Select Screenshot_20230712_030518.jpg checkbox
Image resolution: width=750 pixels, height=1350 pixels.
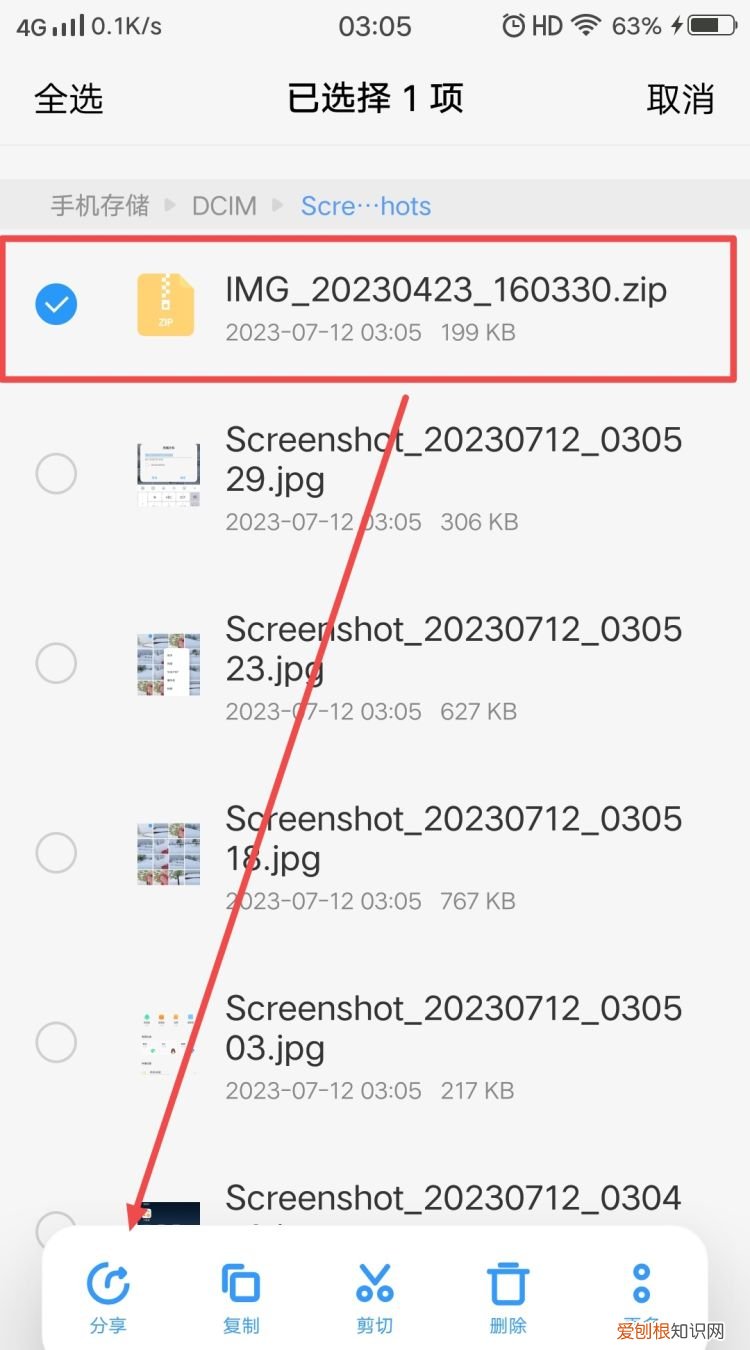tap(56, 853)
